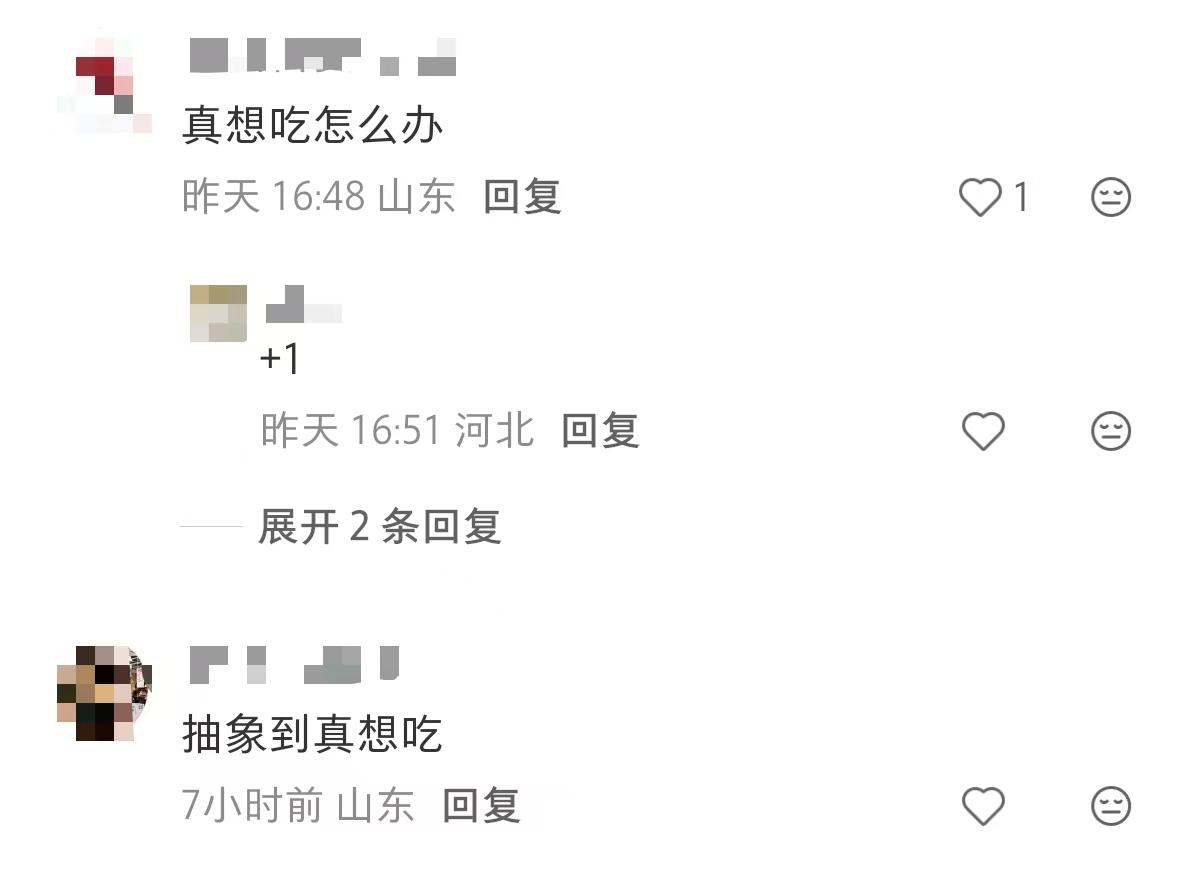The height and width of the screenshot is (870, 1200).
Task: Open avatar of the +1 replier
Action: tap(218, 313)
